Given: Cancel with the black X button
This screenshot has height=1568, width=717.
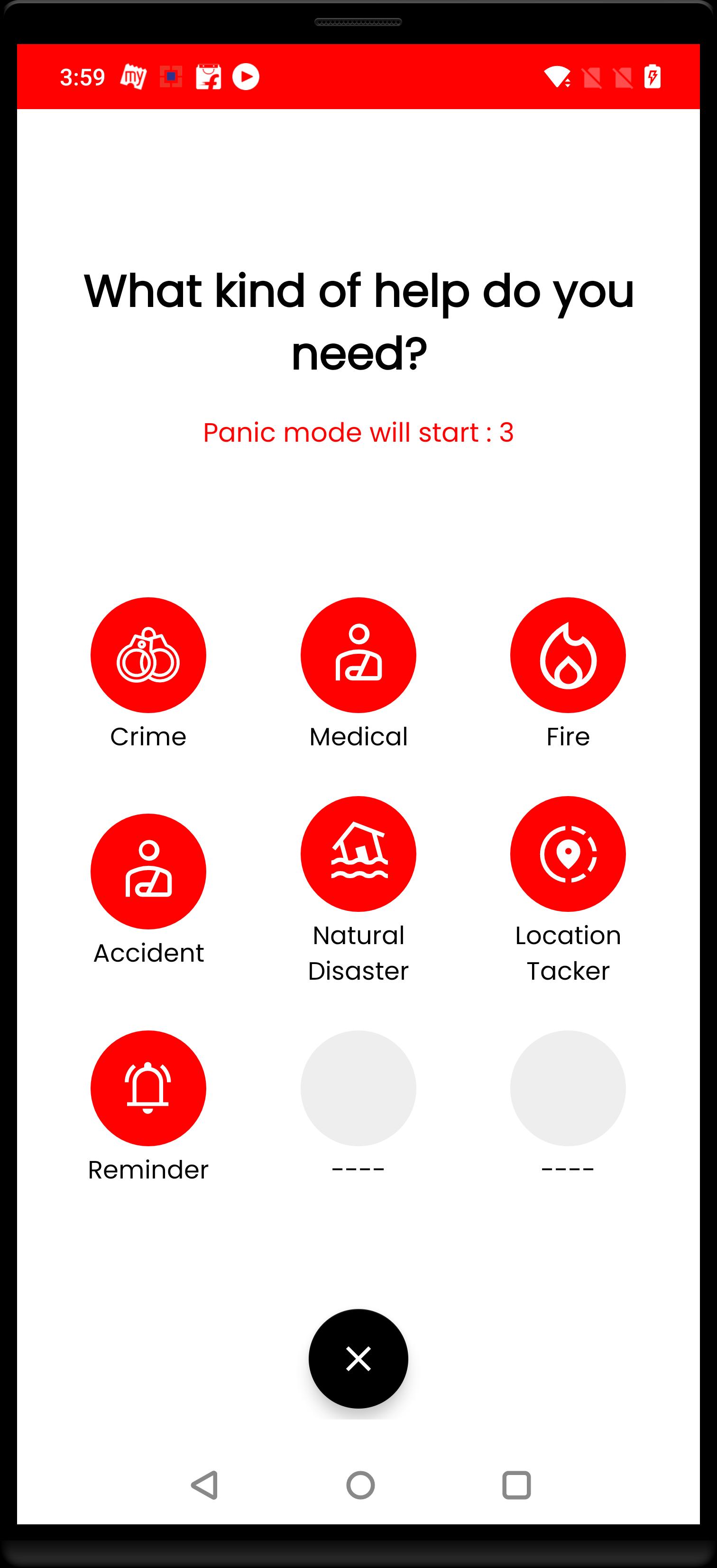Looking at the screenshot, I should 358,1359.
